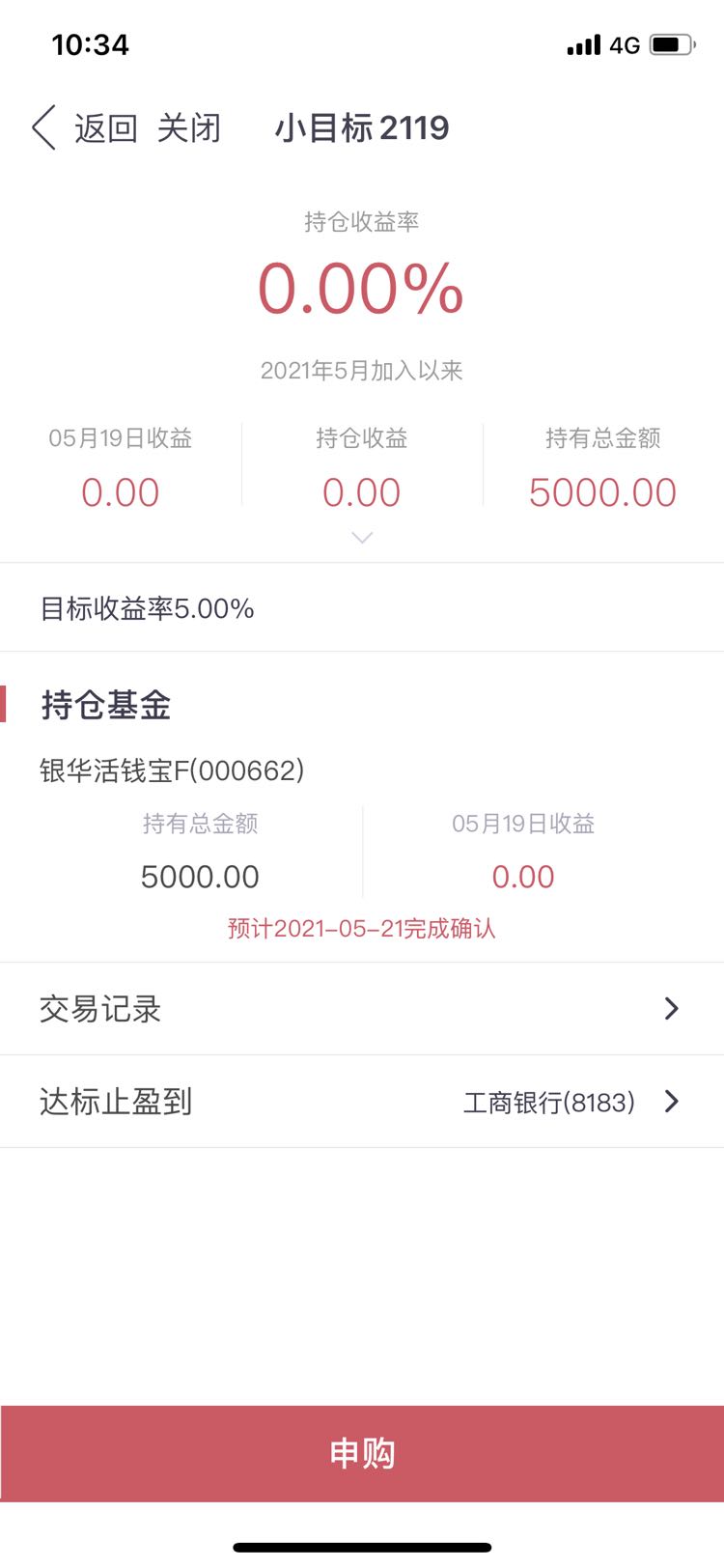Image resolution: width=724 pixels, height=1568 pixels.
Task: Go back with the 返回 arrow
Action: click(x=85, y=127)
